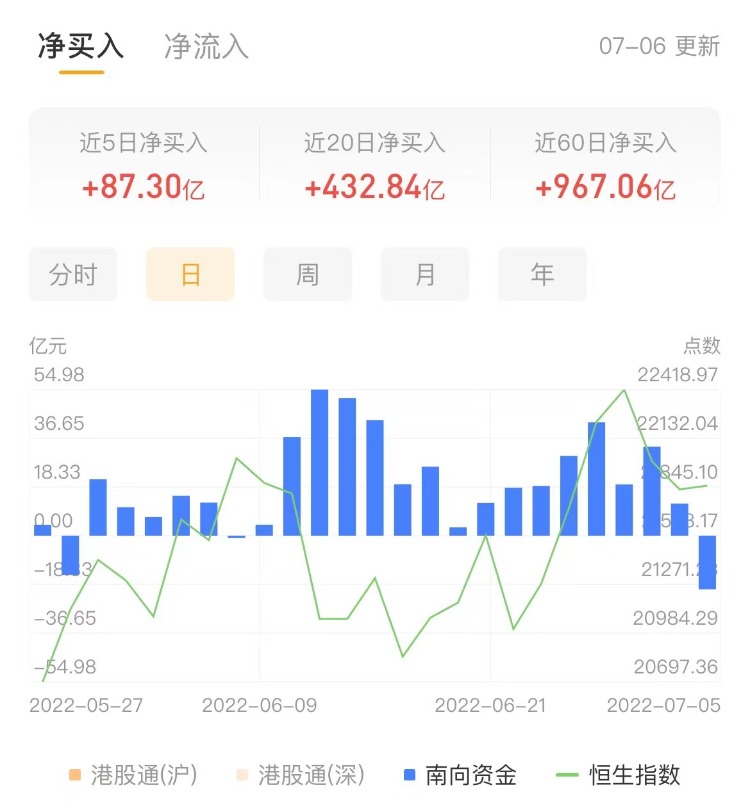750x808 pixels.
Task: Show the 分时 intraday chart
Action: [x=73, y=275]
